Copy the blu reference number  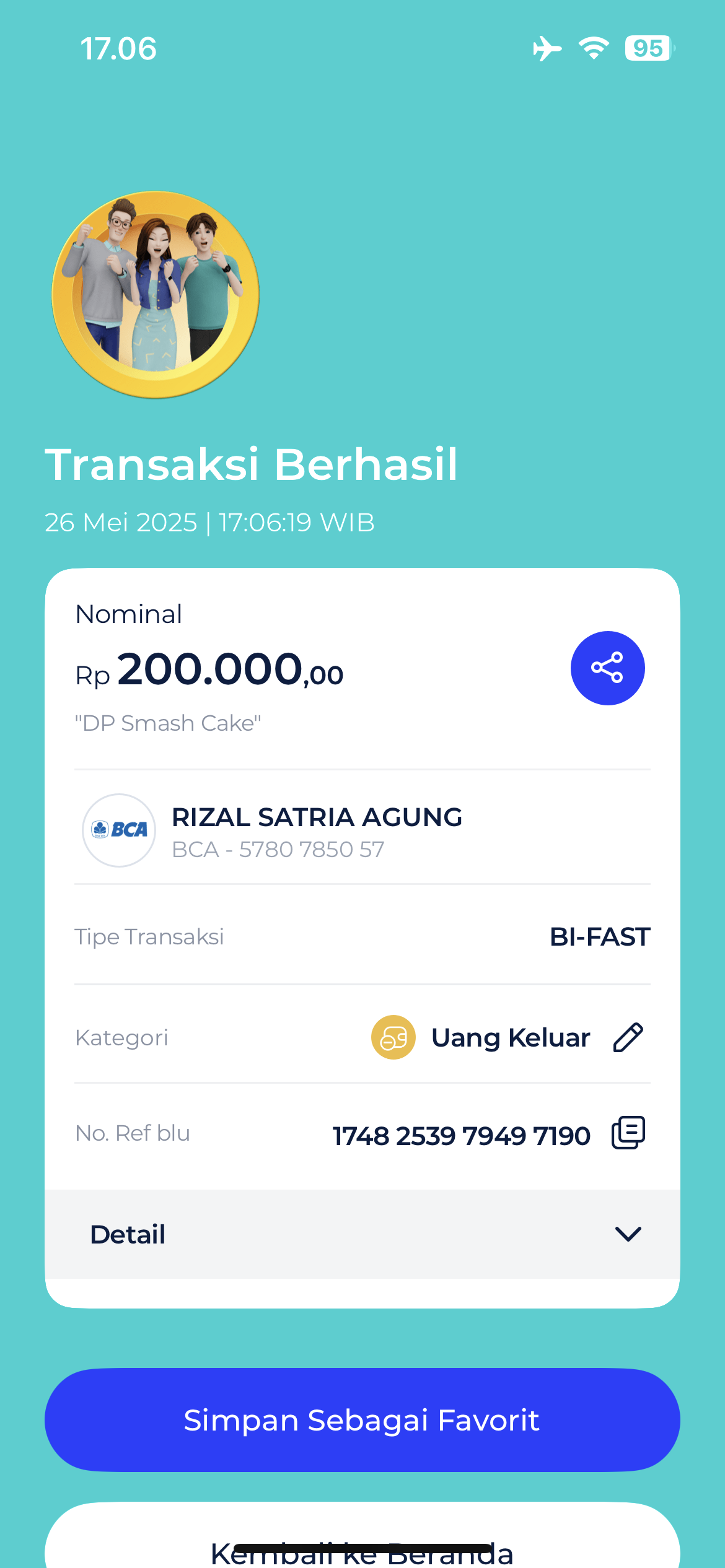coord(628,1133)
